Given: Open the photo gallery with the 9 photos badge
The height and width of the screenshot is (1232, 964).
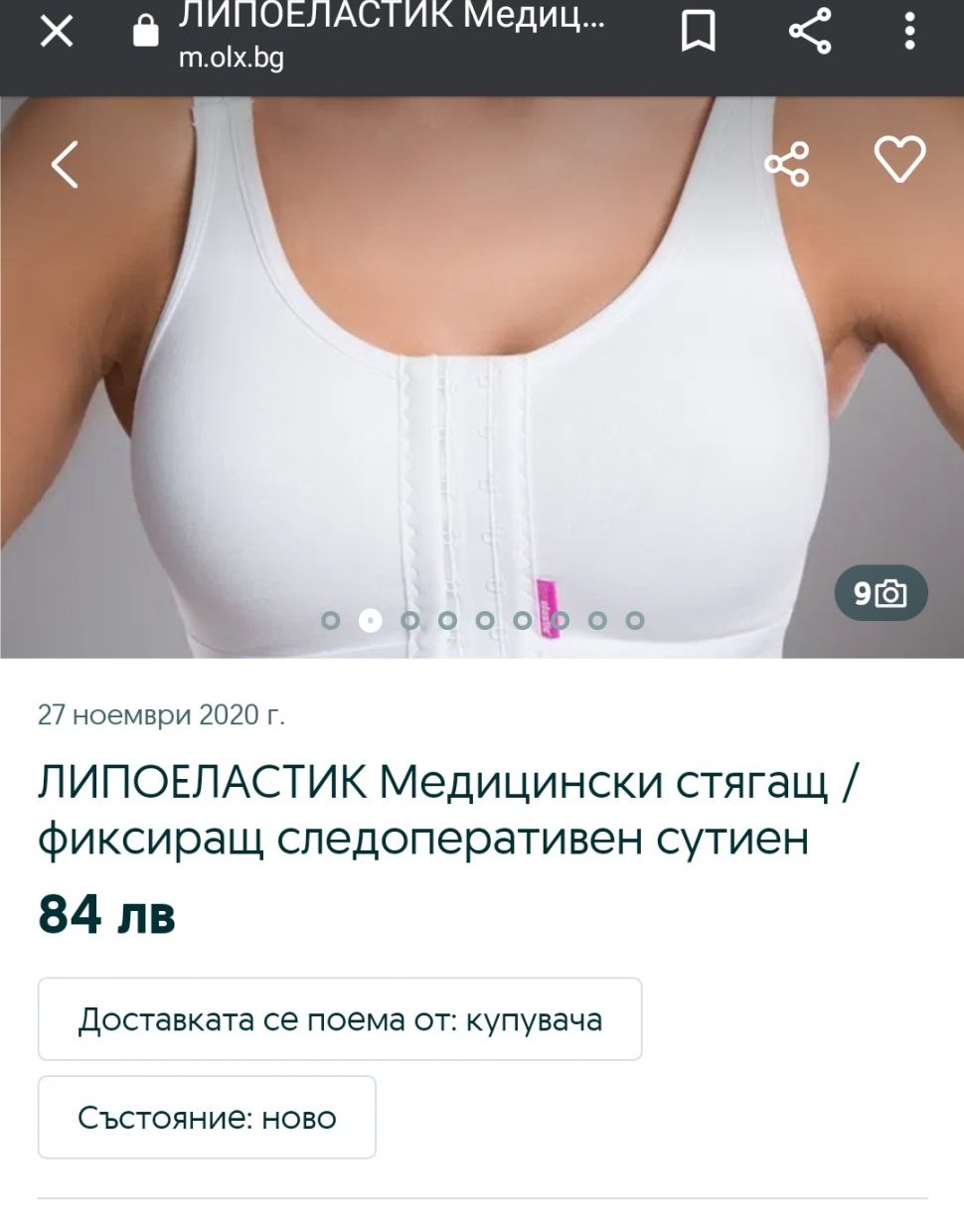Looking at the screenshot, I should coord(881,593).
